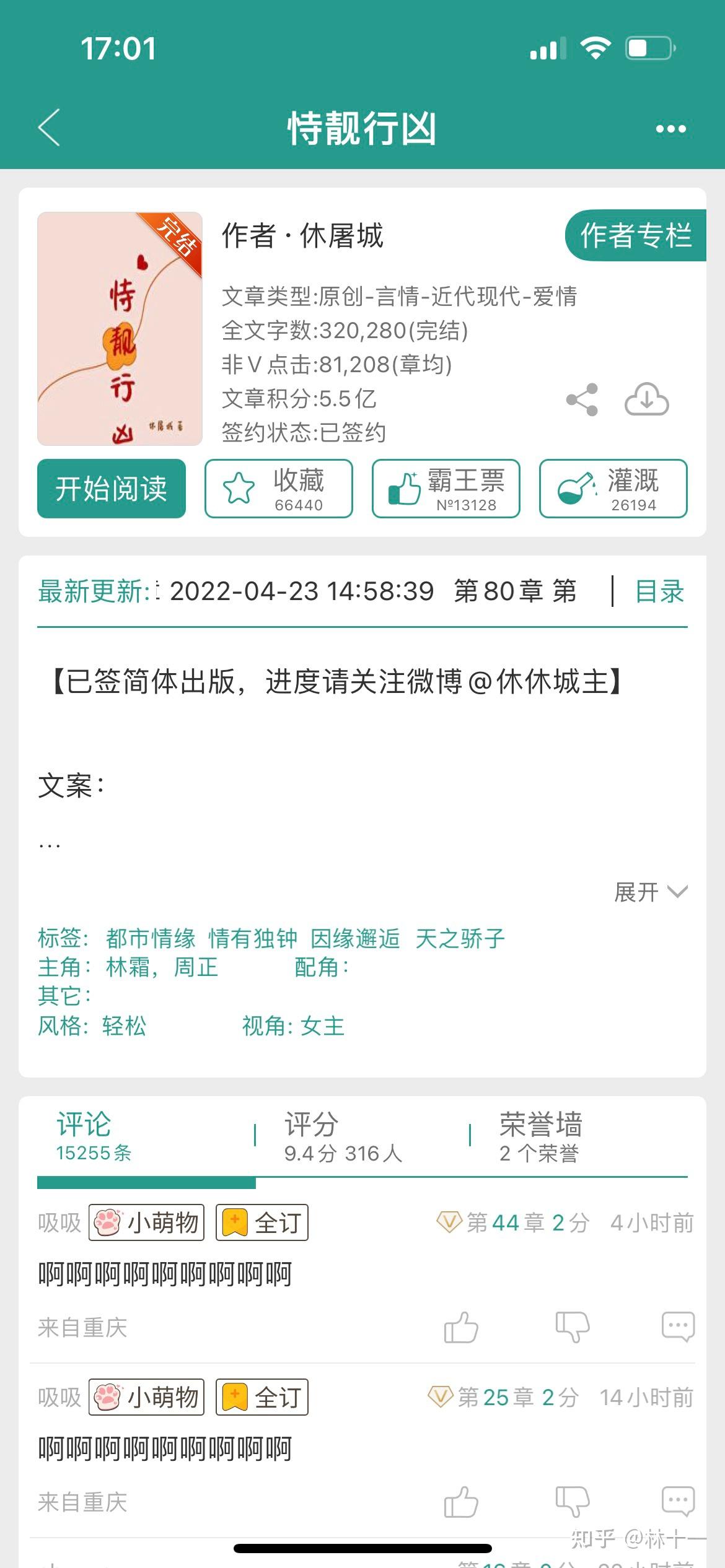Reply to the comment on 第25章
The height and width of the screenshot is (1568, 725).
point(678,1502)
